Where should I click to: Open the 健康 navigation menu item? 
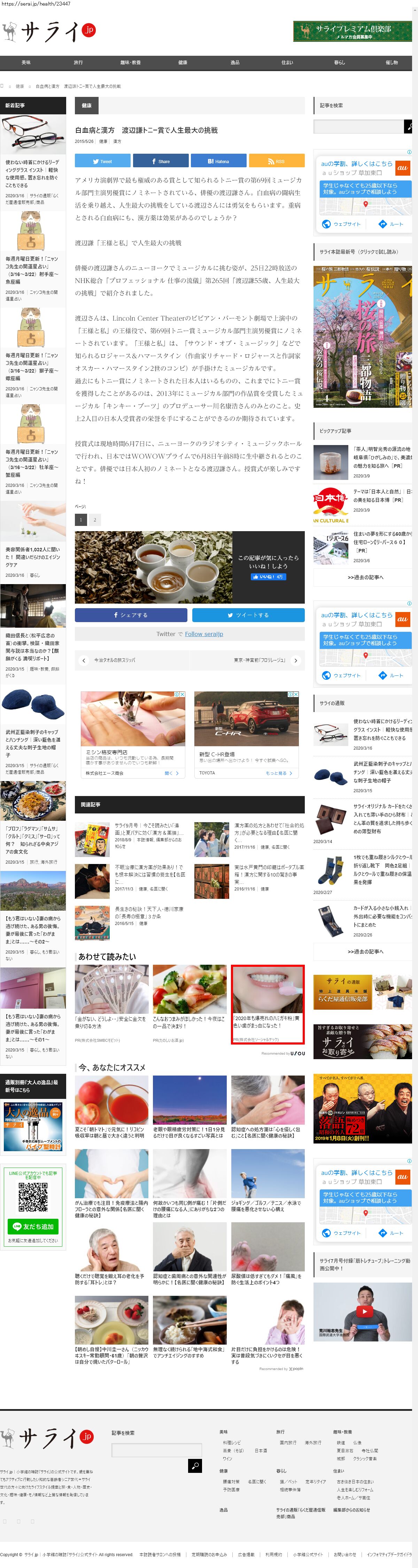183,63
